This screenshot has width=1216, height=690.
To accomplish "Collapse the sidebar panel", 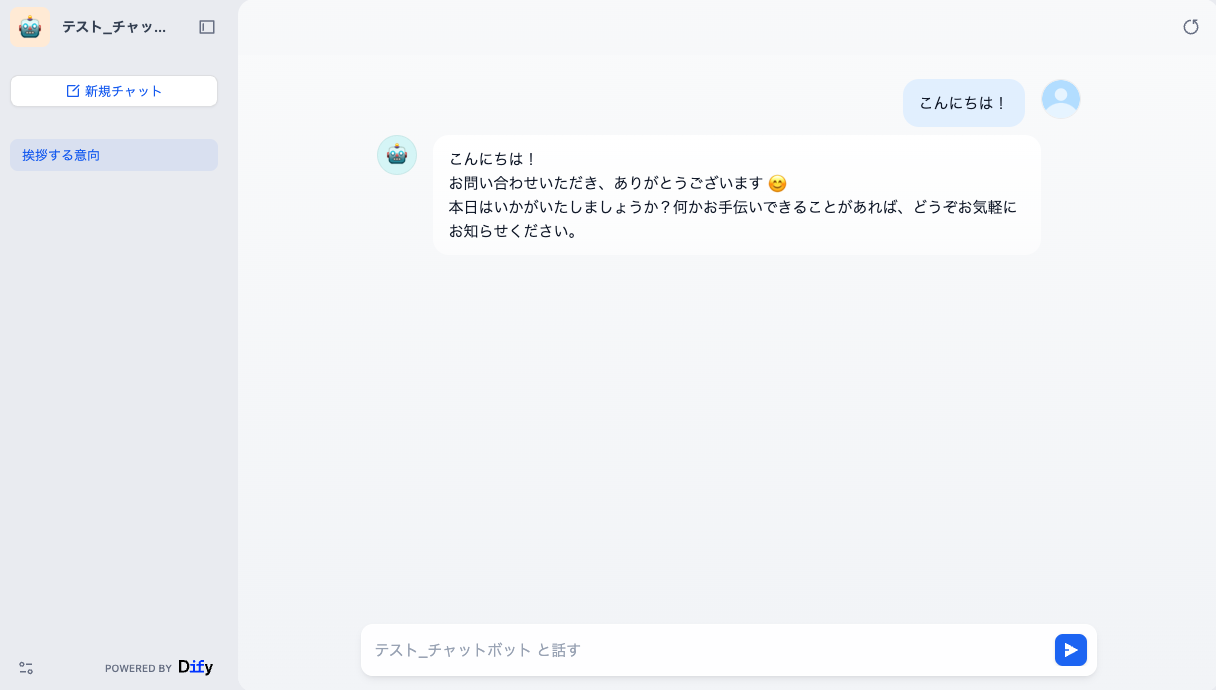I will point(207,27).
